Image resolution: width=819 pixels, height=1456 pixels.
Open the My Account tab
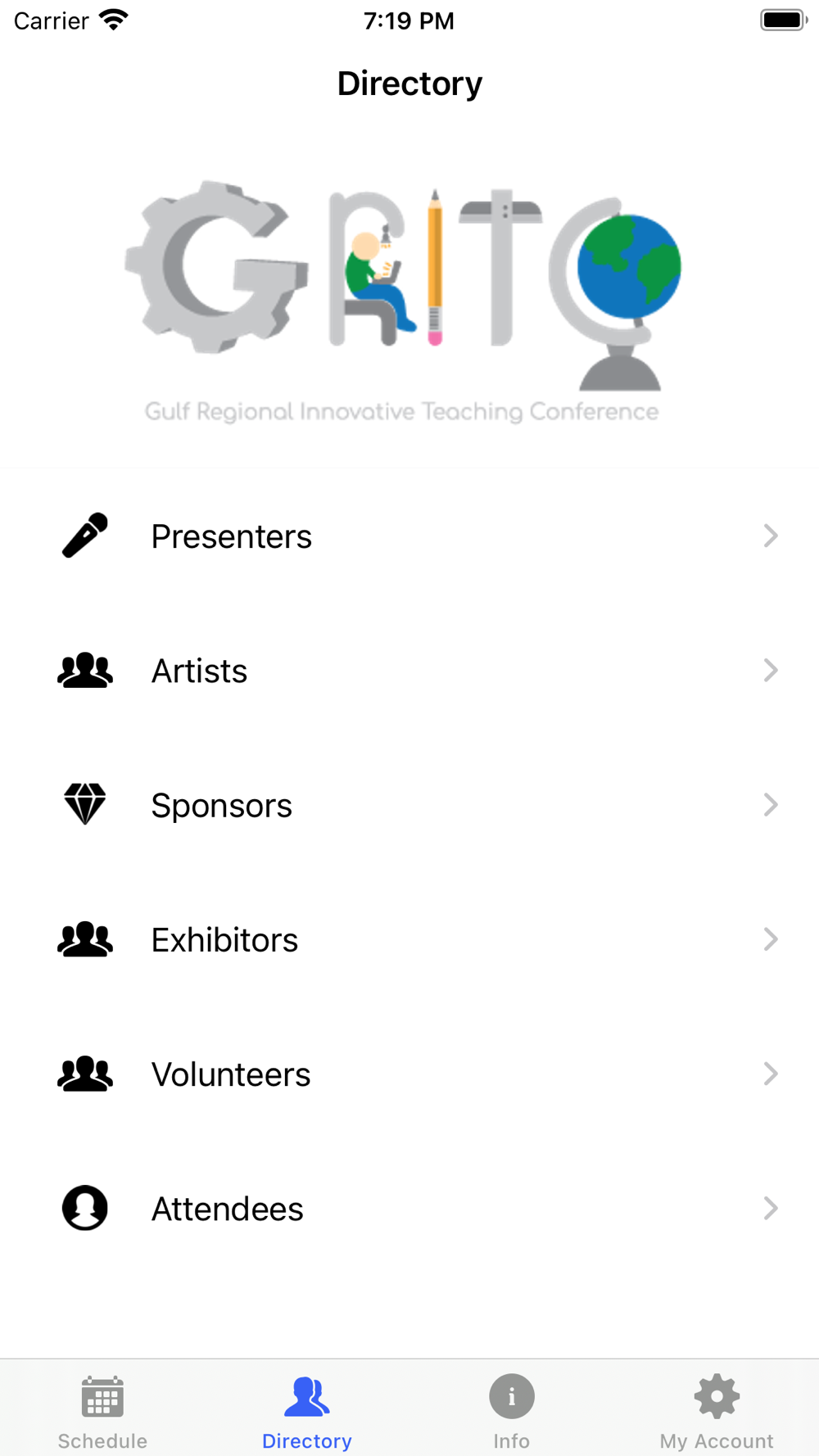717,1411
